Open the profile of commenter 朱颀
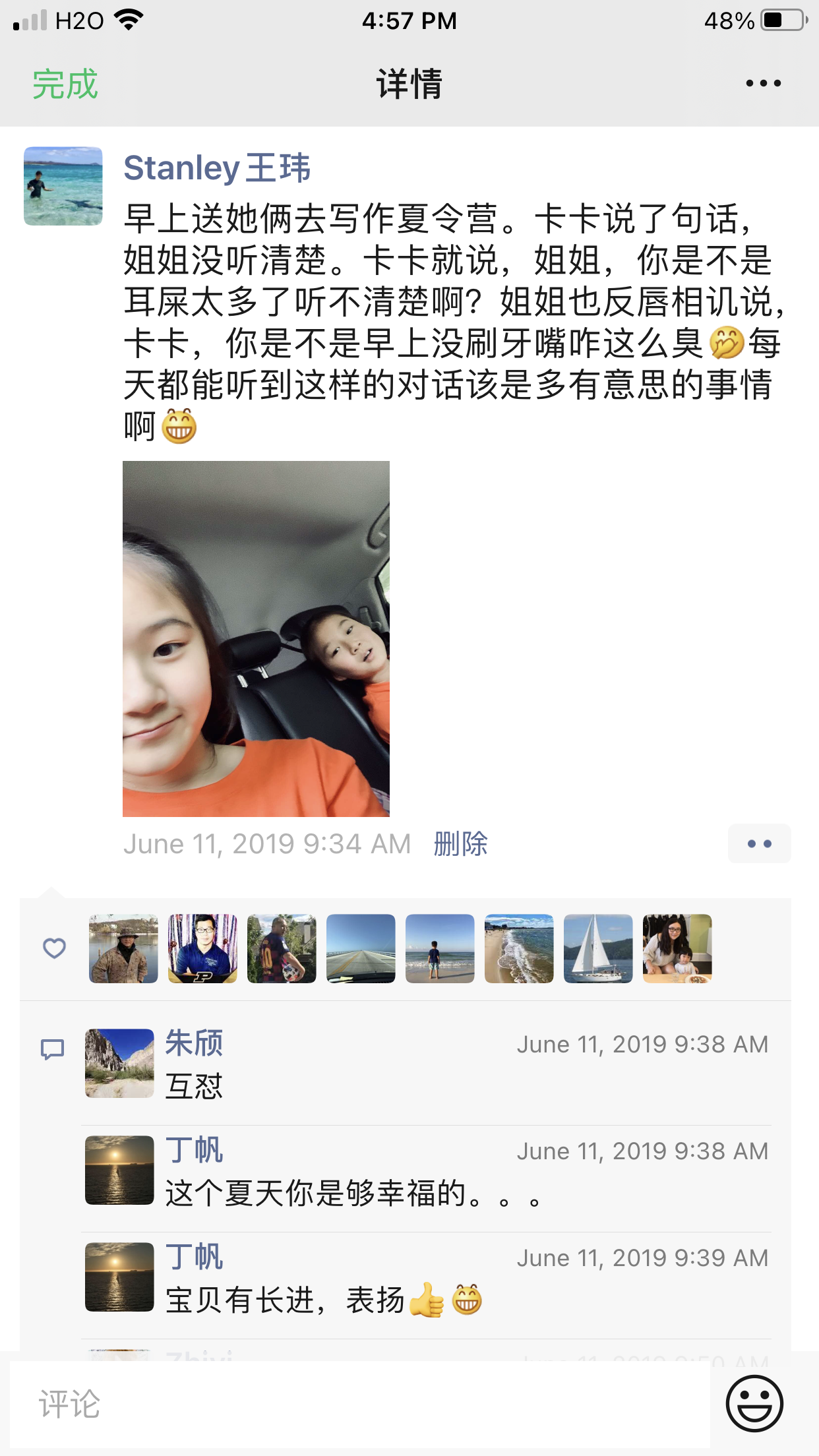This screenshot has width=819, height=1456. point(194,1043)
